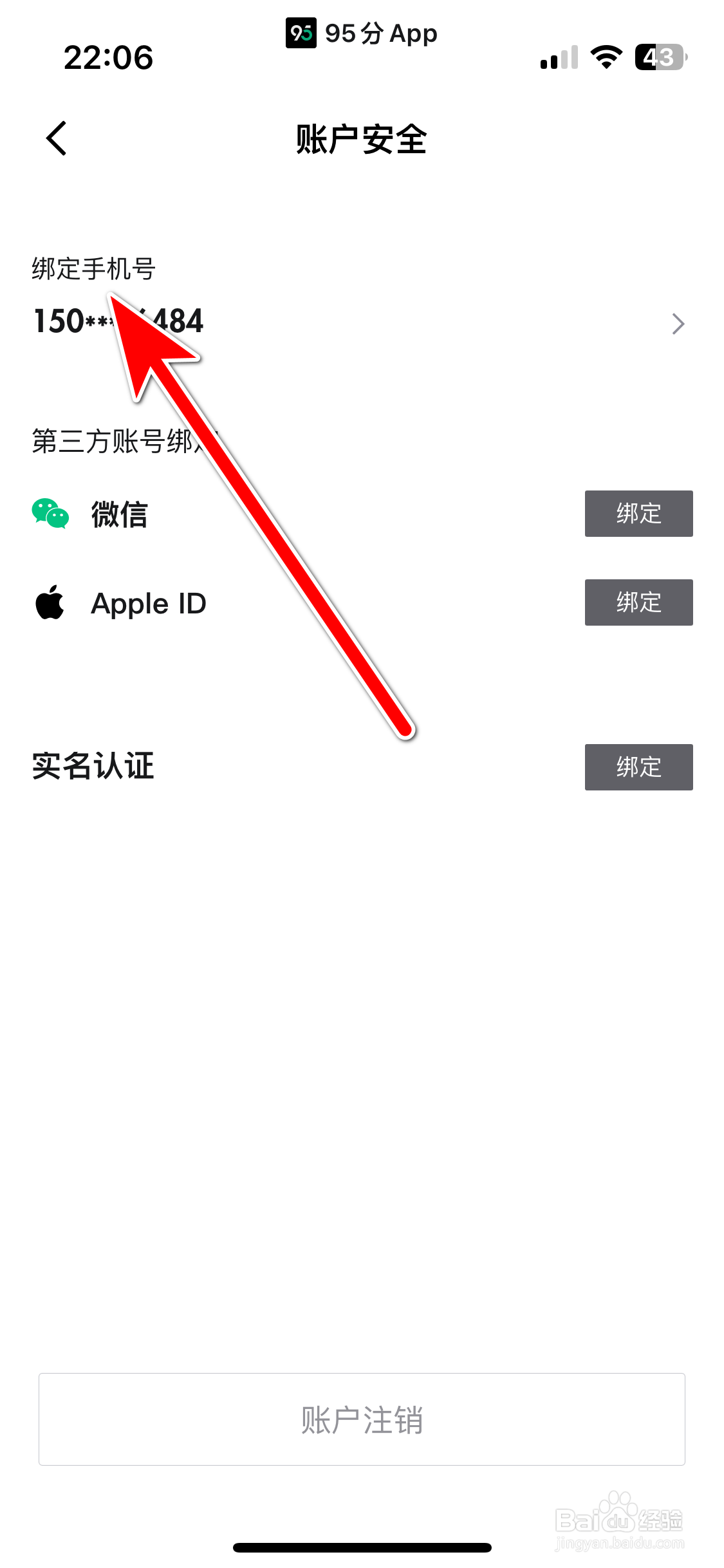Select the Apple ID icon
This screenshot has width=724, height=1568.
pos(49,603)
